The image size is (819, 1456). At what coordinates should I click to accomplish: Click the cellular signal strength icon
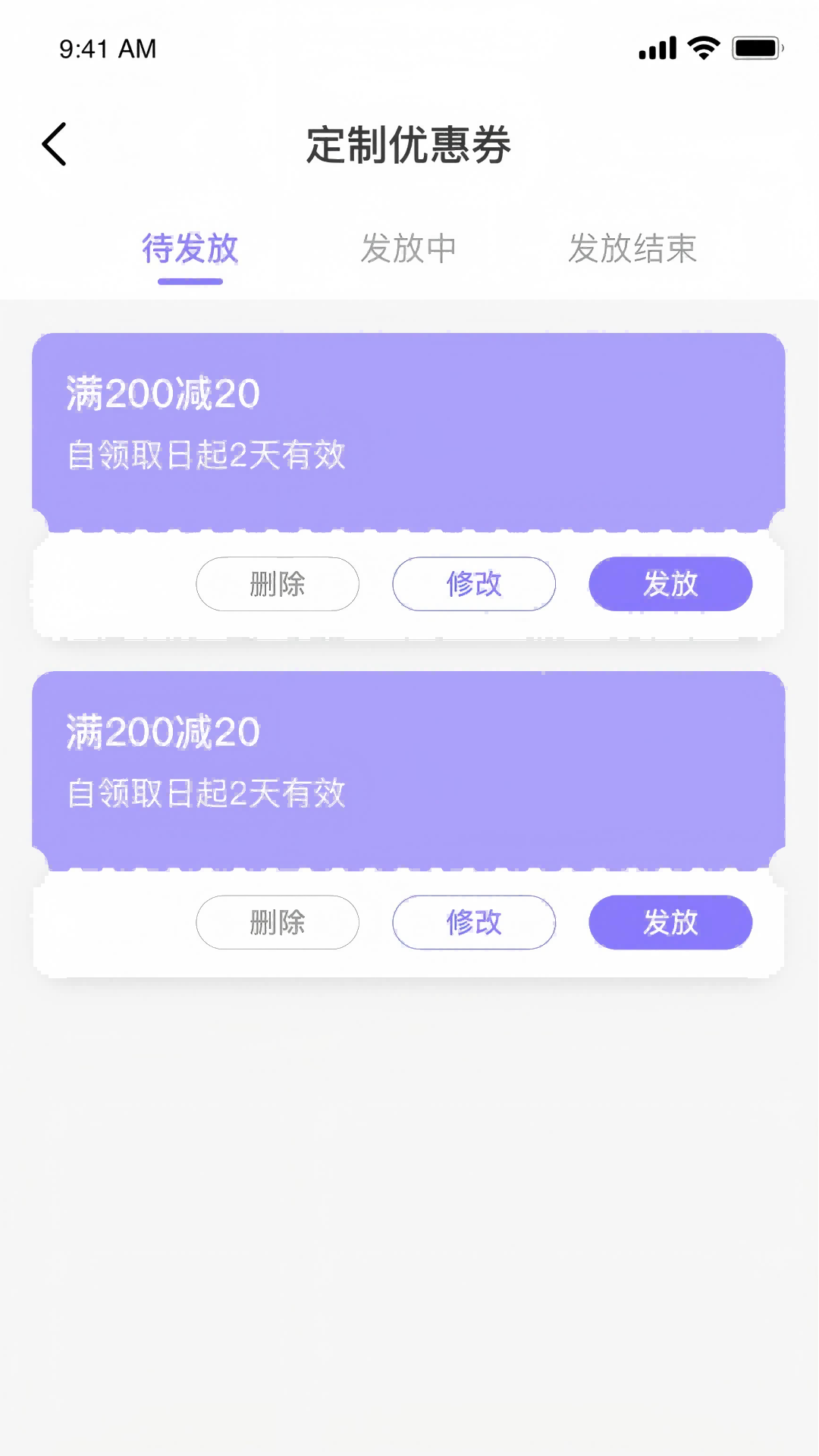[x=657, y=47]
